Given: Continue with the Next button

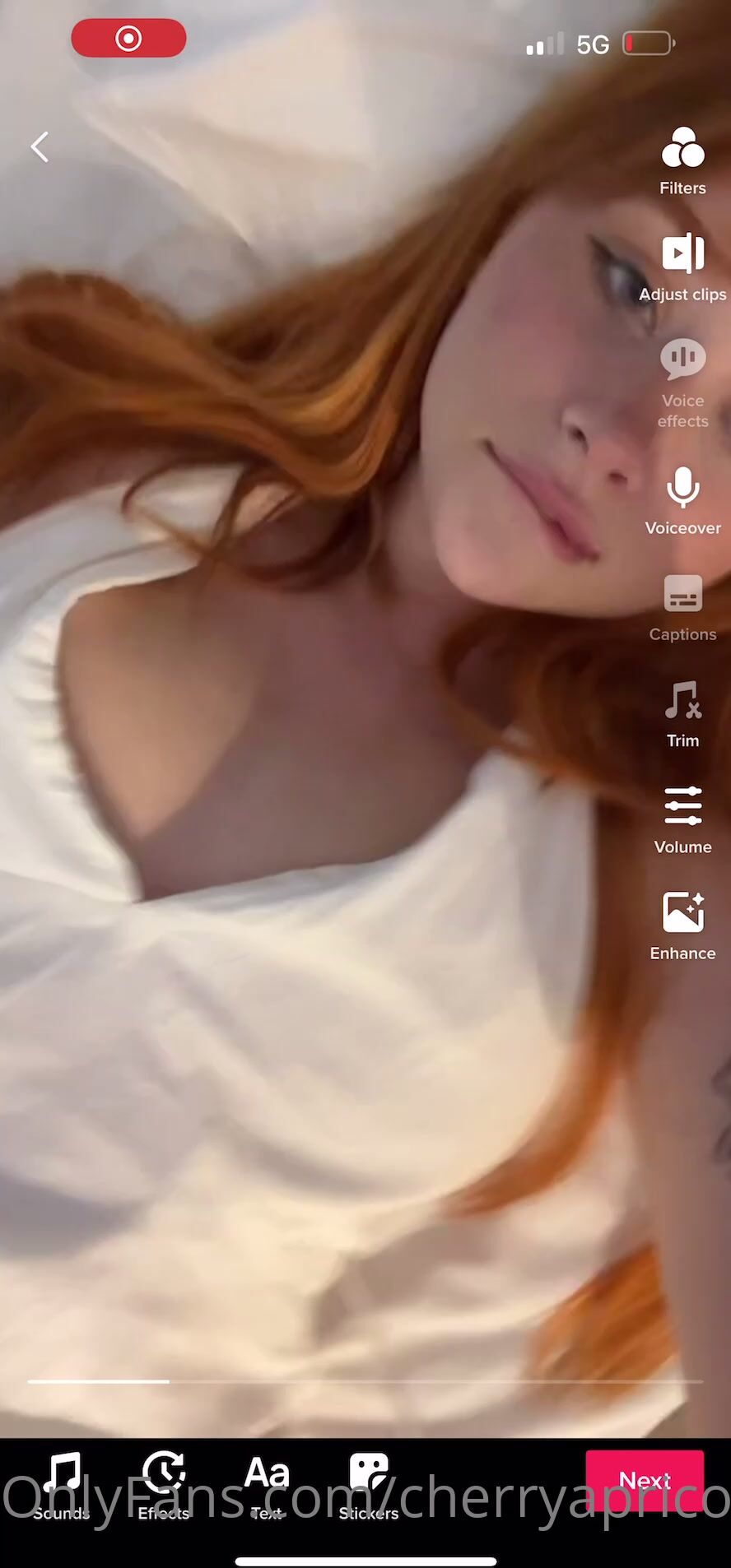Looking at the screenshot, I should pyautogui.click(x=644, y=1482).
